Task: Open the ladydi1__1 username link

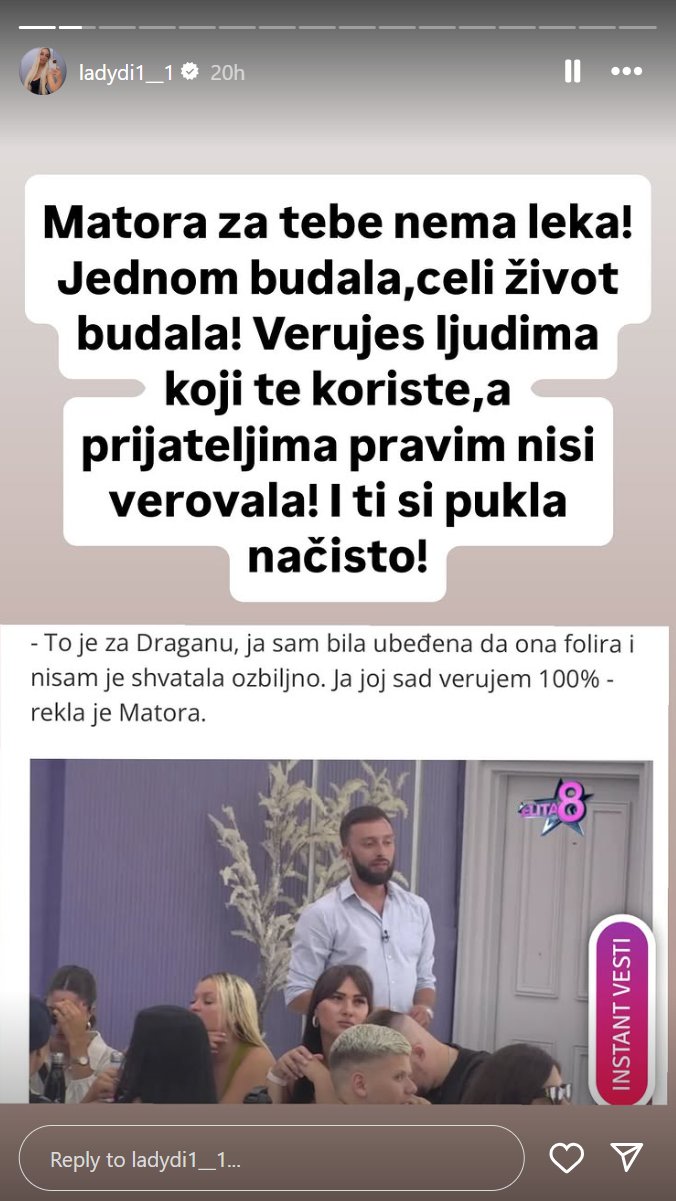Action: click(x=126, y=72)
